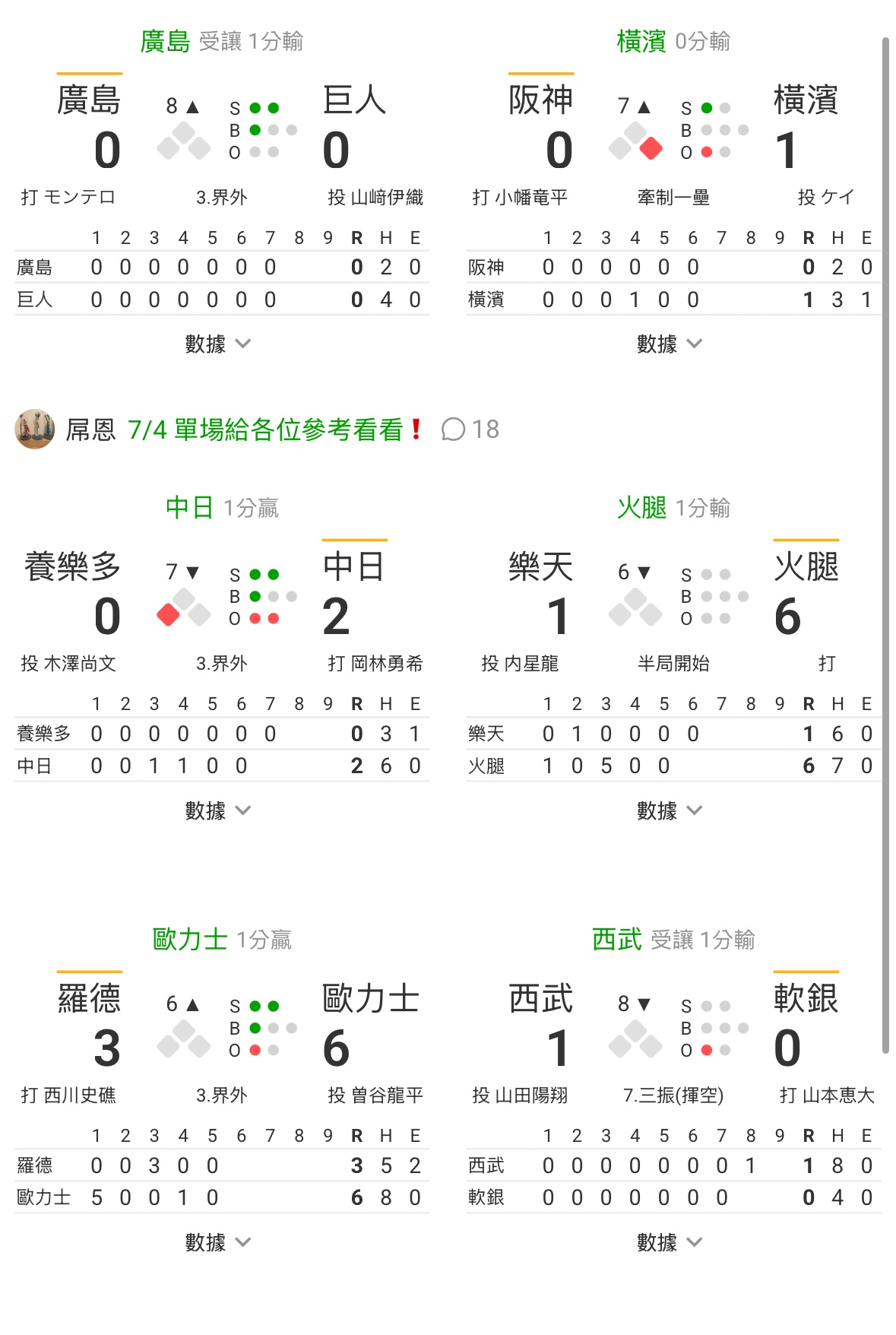Open 屌恩's profile avatar
This screenshot has width=896, height=1335.
(x=35, y=430)
